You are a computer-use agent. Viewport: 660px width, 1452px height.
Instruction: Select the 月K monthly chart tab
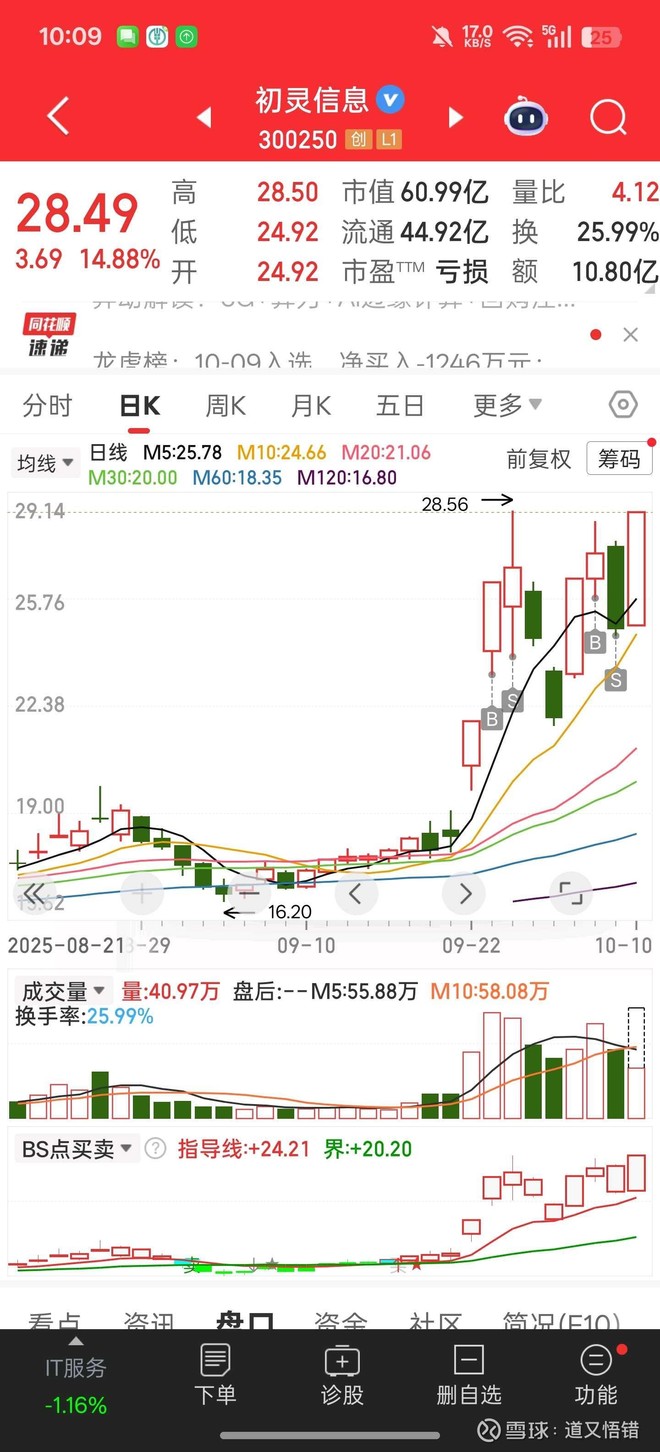tap(311, 405)
